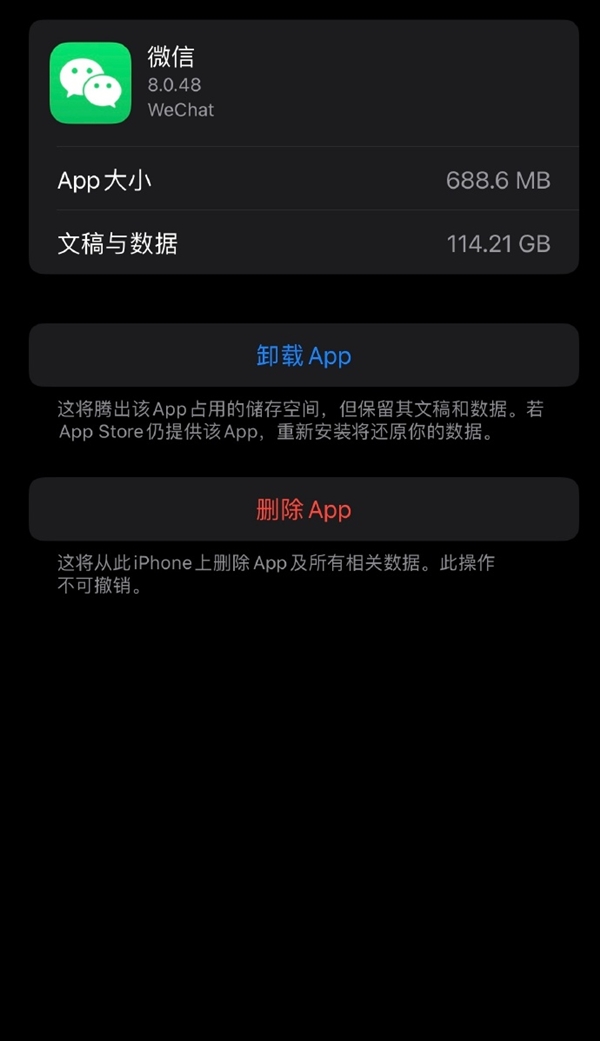Delete the WeChat app (删除 App)
600x1041 pixels.
tap(304, 510)
